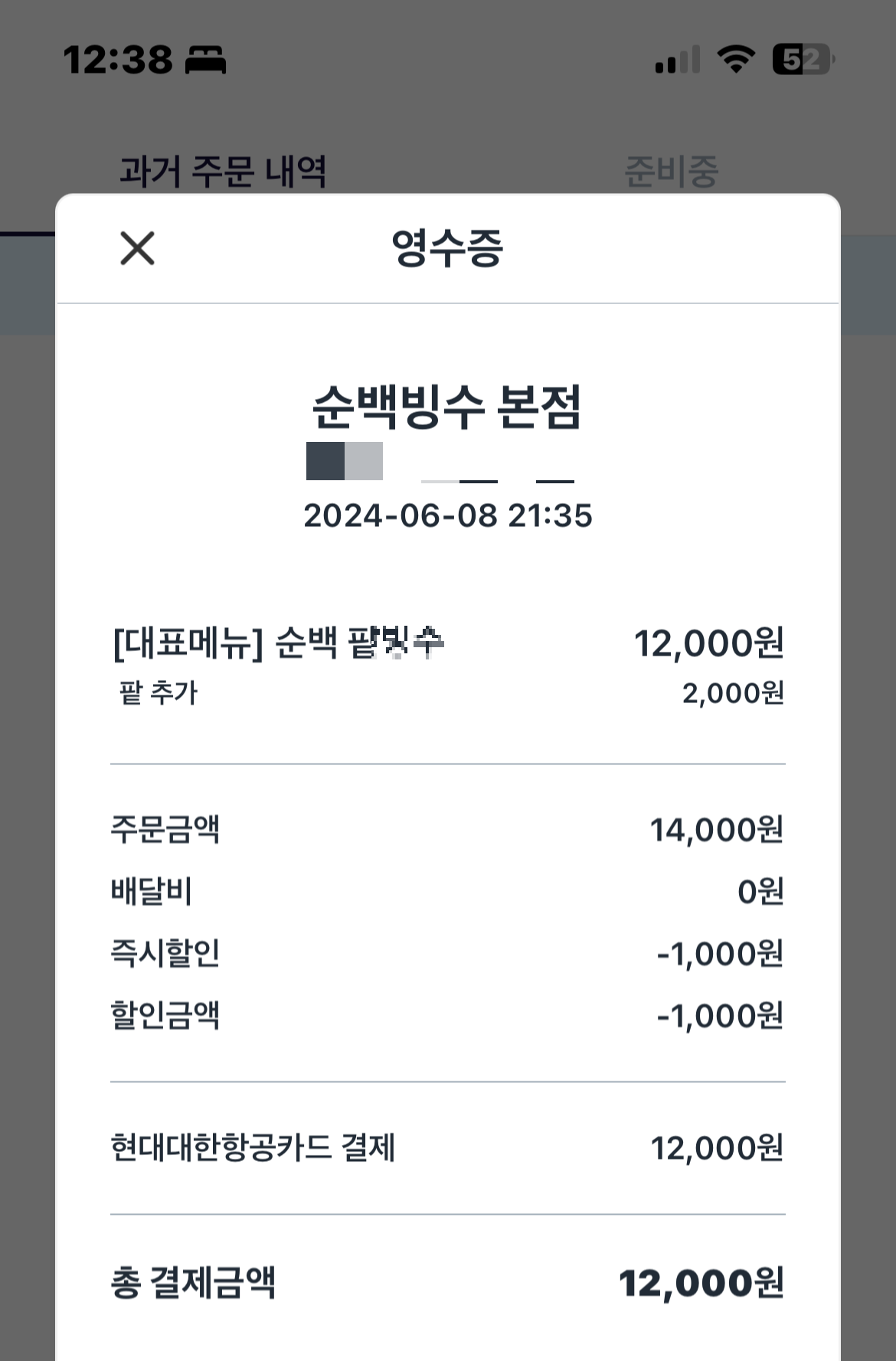The width and height of the screenshot is (896, 1361).
Task: Select the 배달비 row showing 0원
Action: click(448, 889)
